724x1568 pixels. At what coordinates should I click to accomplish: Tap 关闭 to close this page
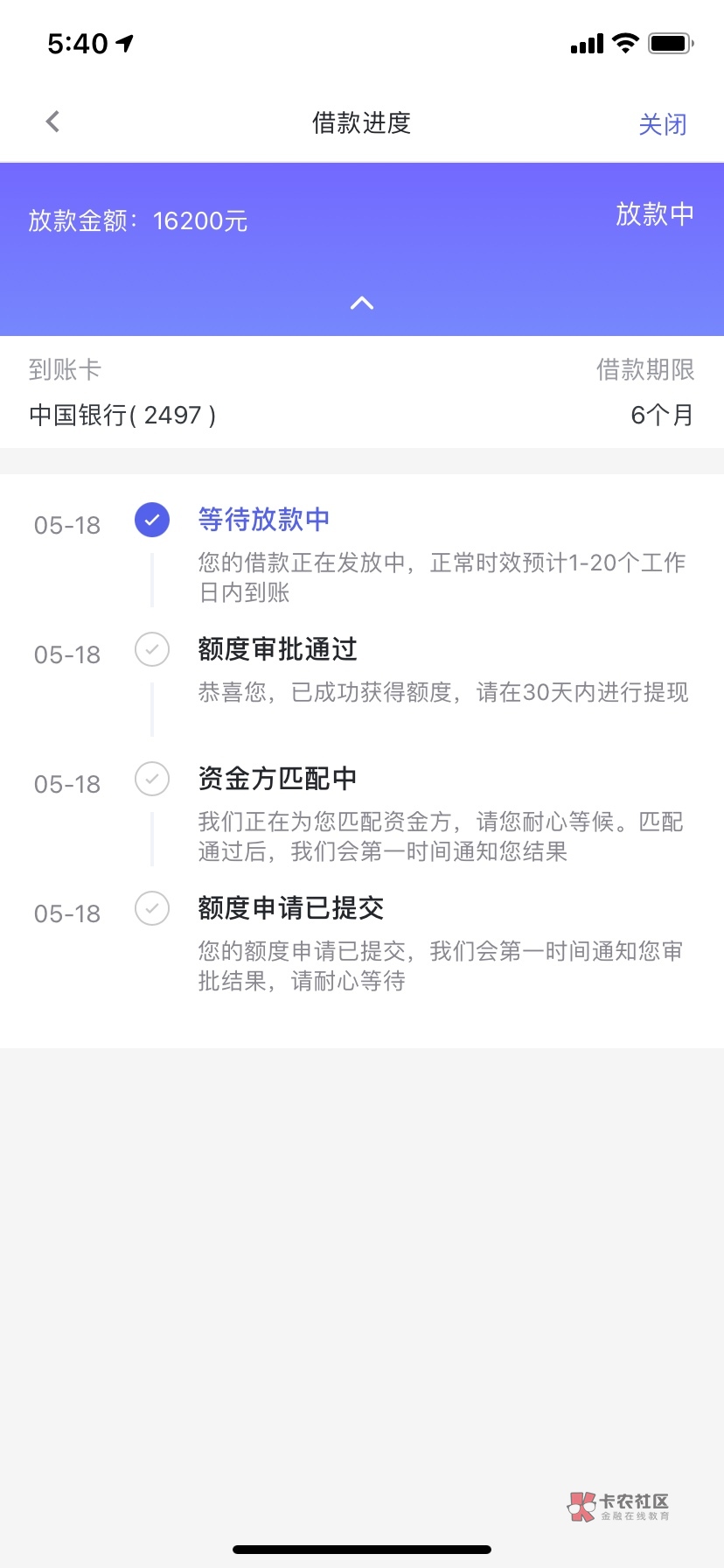[x=662, y=124]
